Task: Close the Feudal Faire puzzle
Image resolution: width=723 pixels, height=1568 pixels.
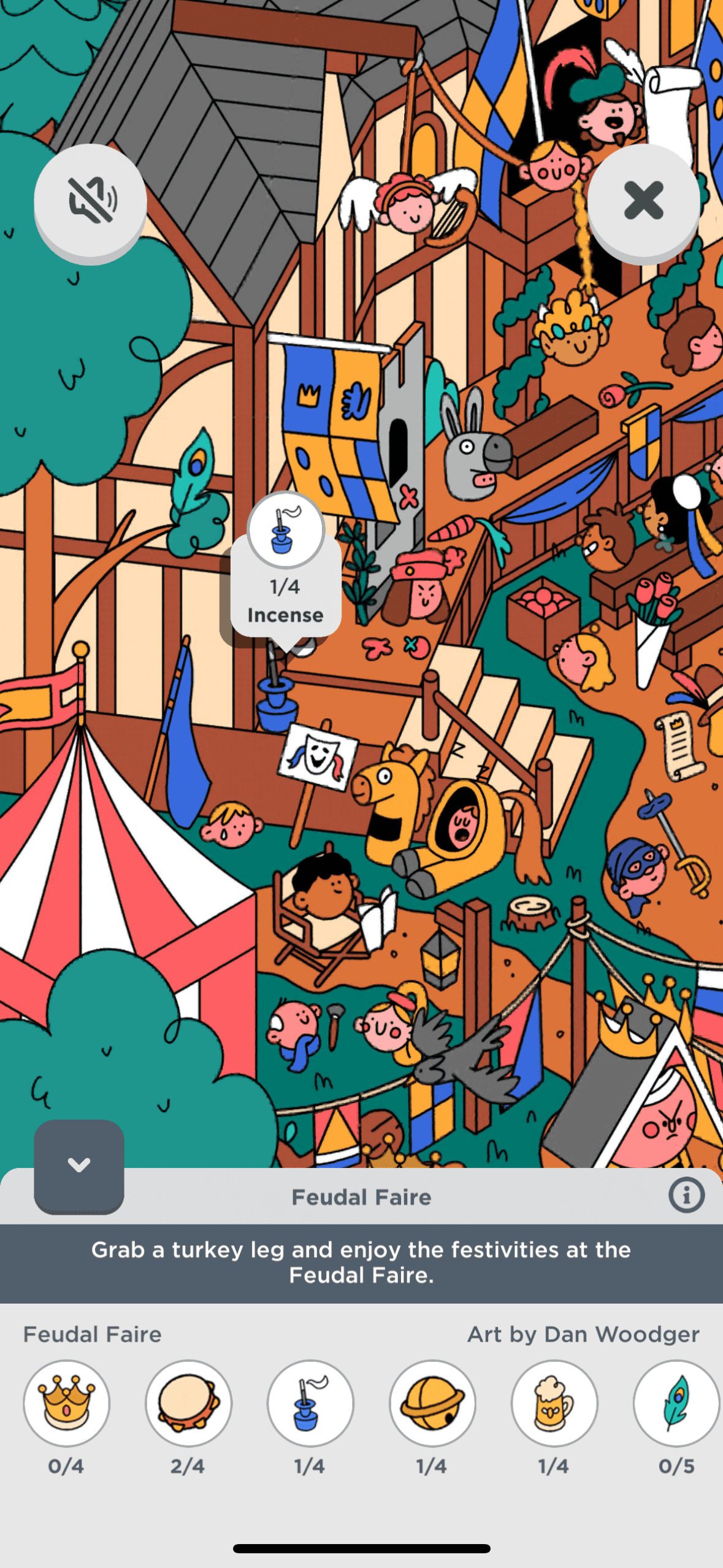Action: [x=643, y=200]
